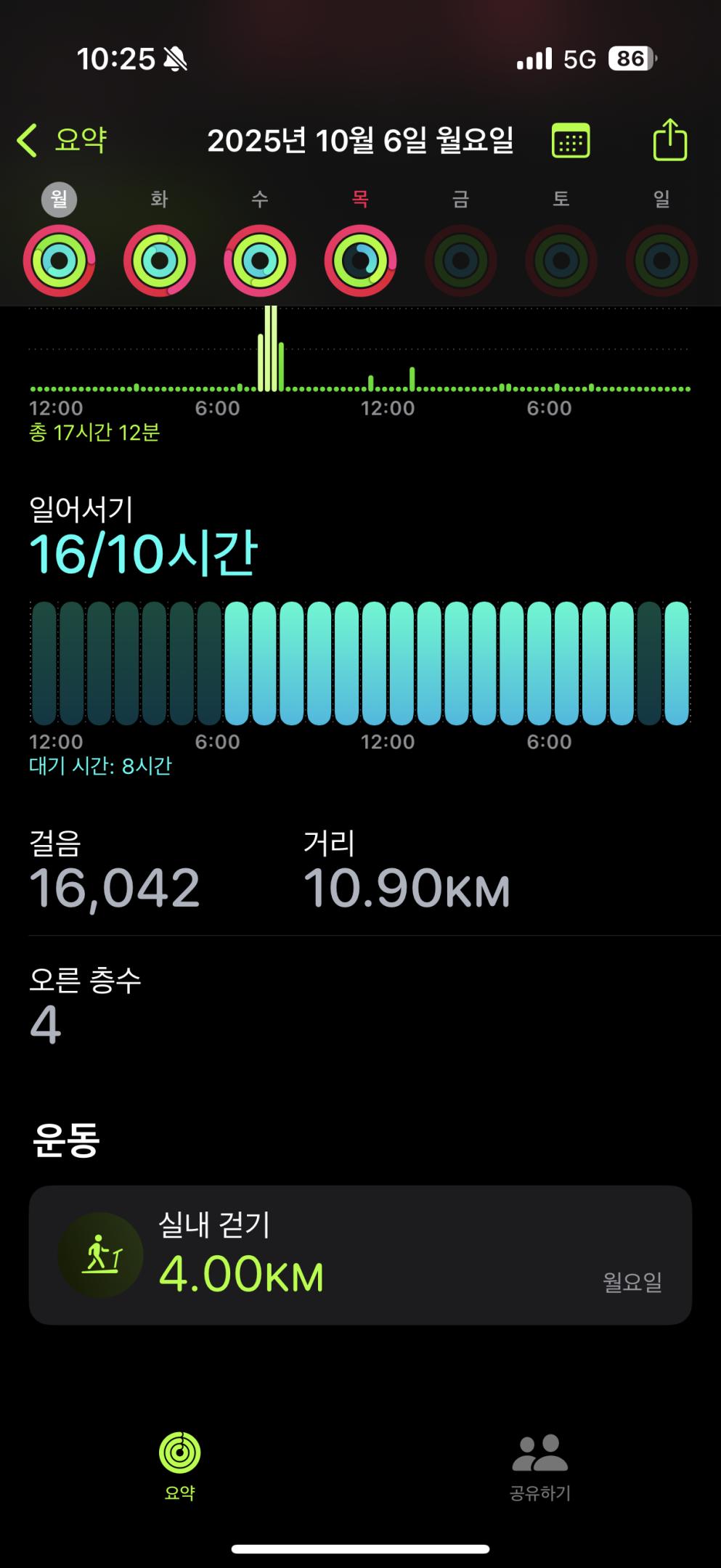Screen dimensions: 721x1568
Task: Select Sunday (일) activity rings
Action: point(661,260)
